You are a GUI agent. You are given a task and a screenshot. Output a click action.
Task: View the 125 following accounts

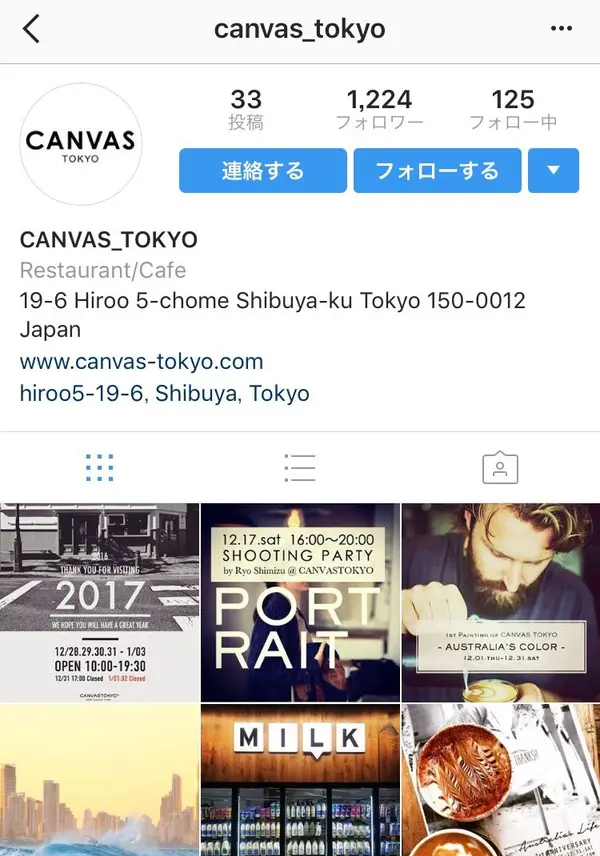[512, 109]
